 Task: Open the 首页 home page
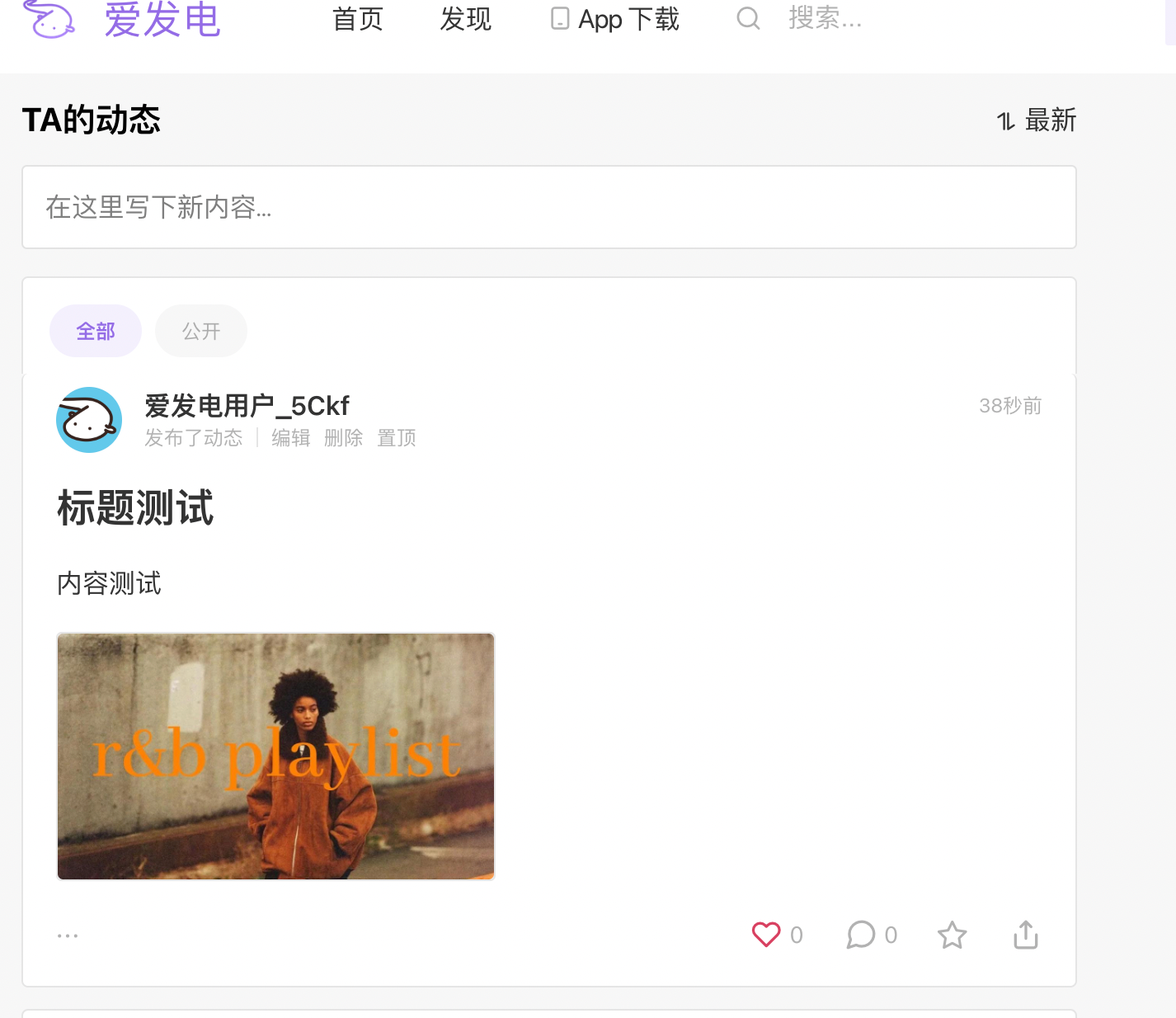tap(358, 19)
